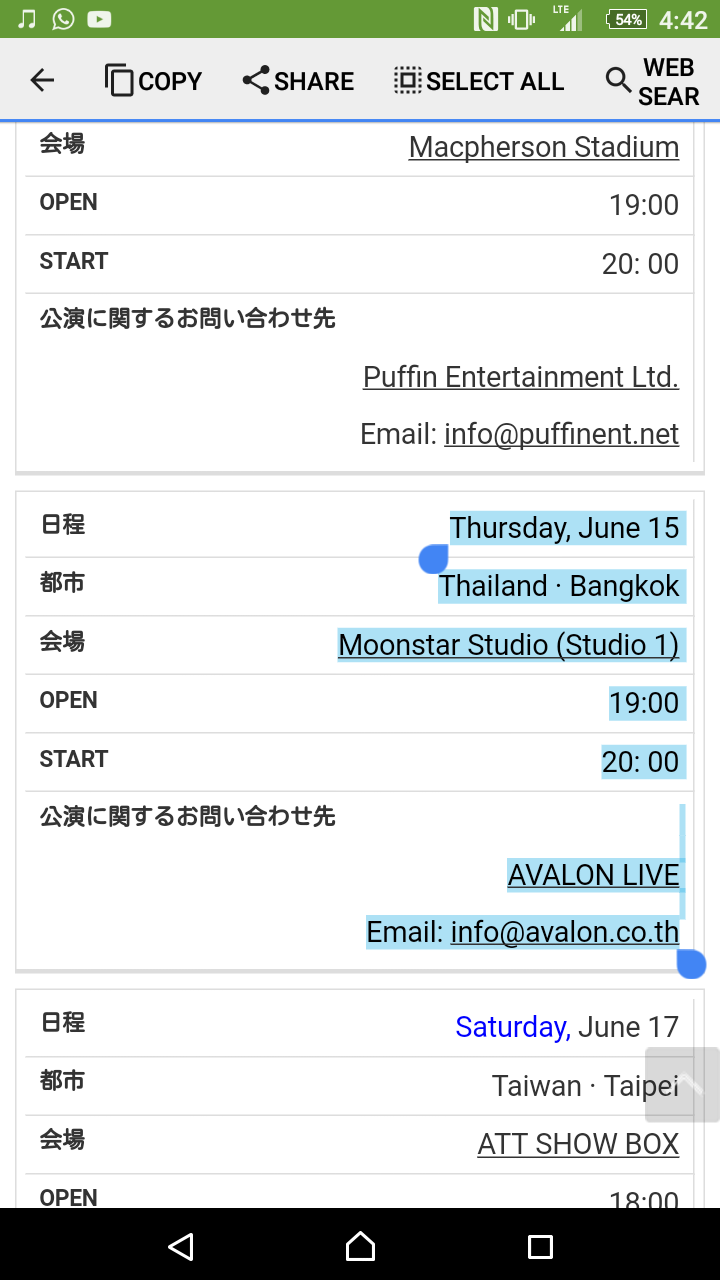The width and height of the screenshot is (720, 1280).
Task: Tap the scroll-to-top arrow button
Action: pyautogui.click(x=682, y=1085)
